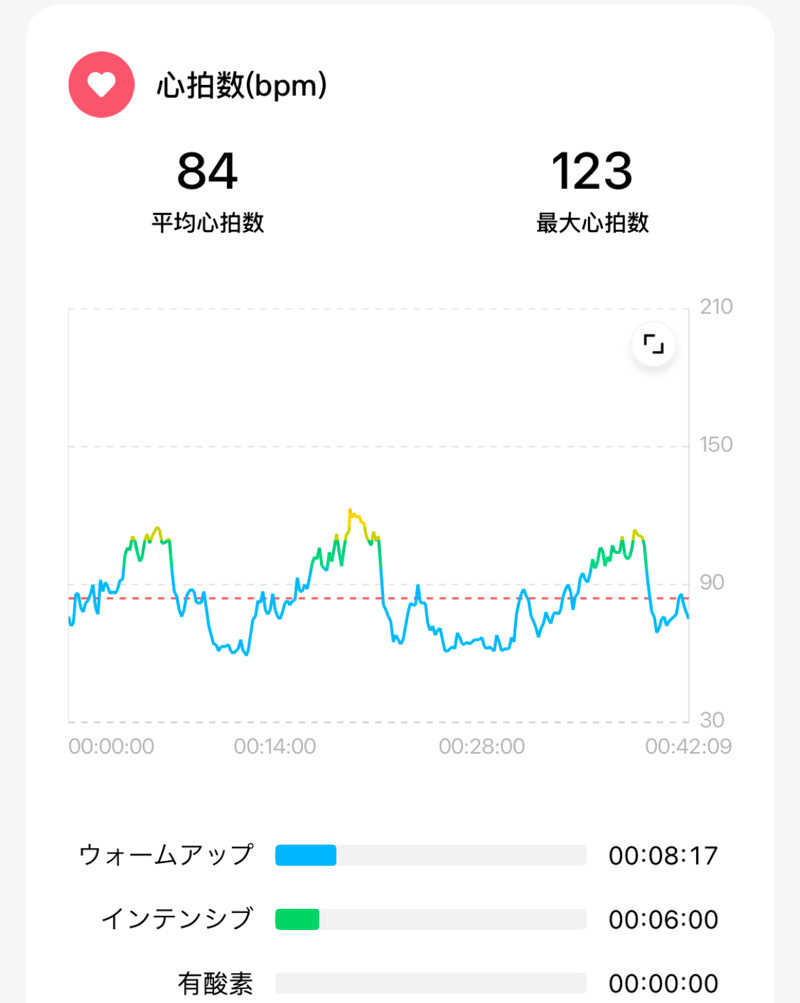Click the 00:14:00 axis label

pos(280,746)
